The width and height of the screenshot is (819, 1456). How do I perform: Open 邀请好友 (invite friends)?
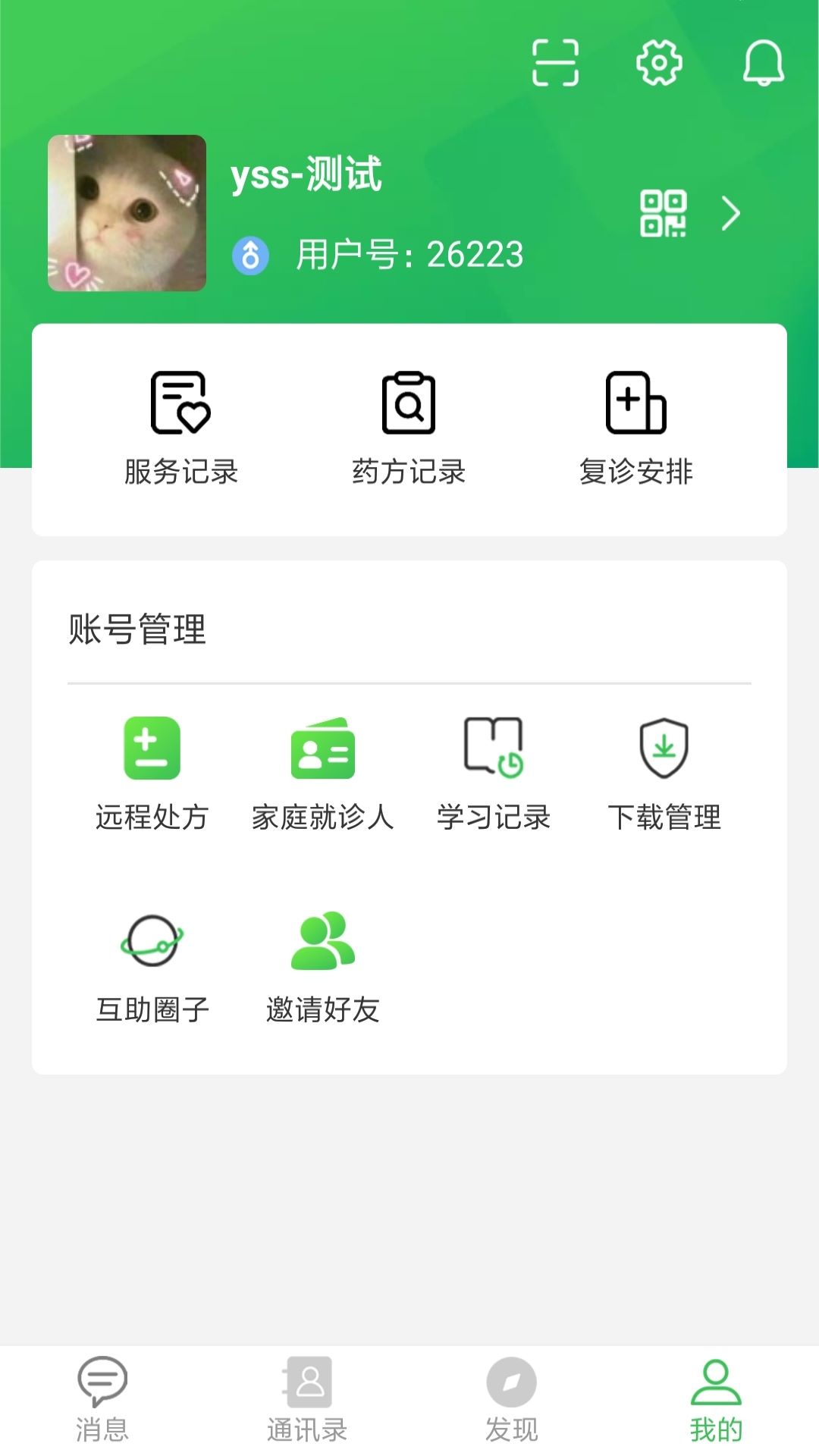(325, 963)
